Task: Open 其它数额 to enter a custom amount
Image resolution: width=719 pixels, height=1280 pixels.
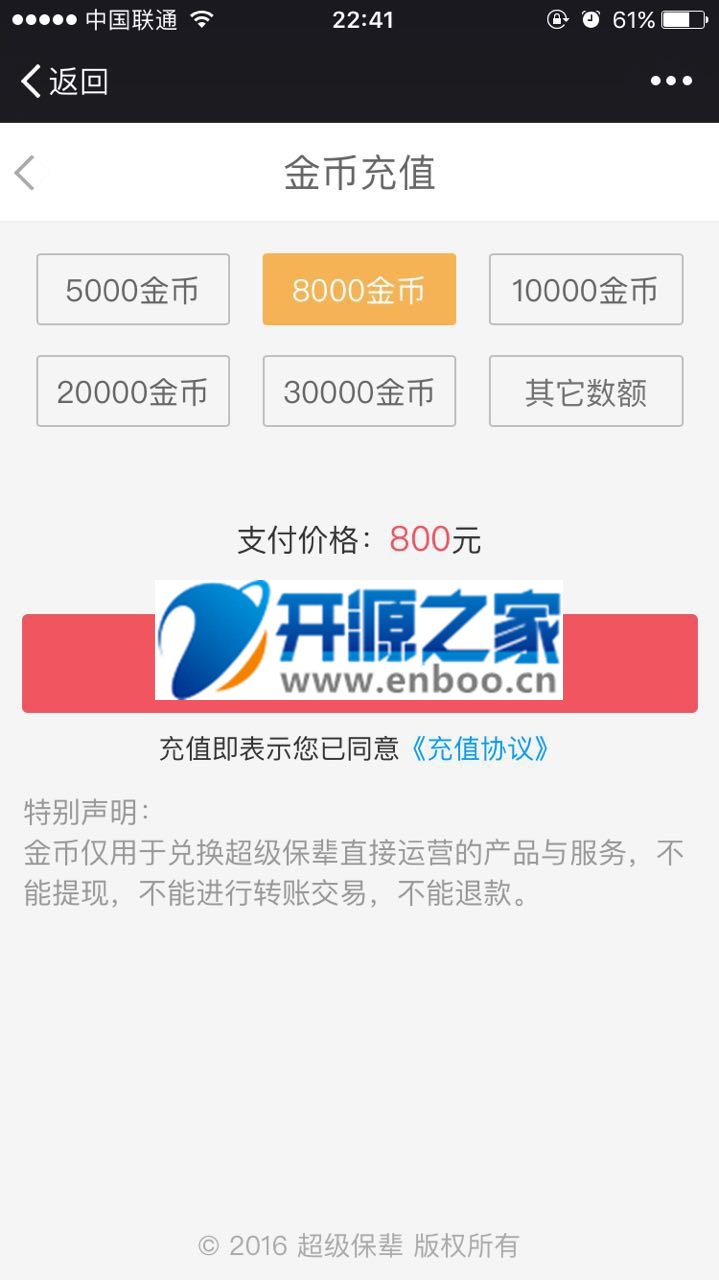Action: [x=586, y=391]
